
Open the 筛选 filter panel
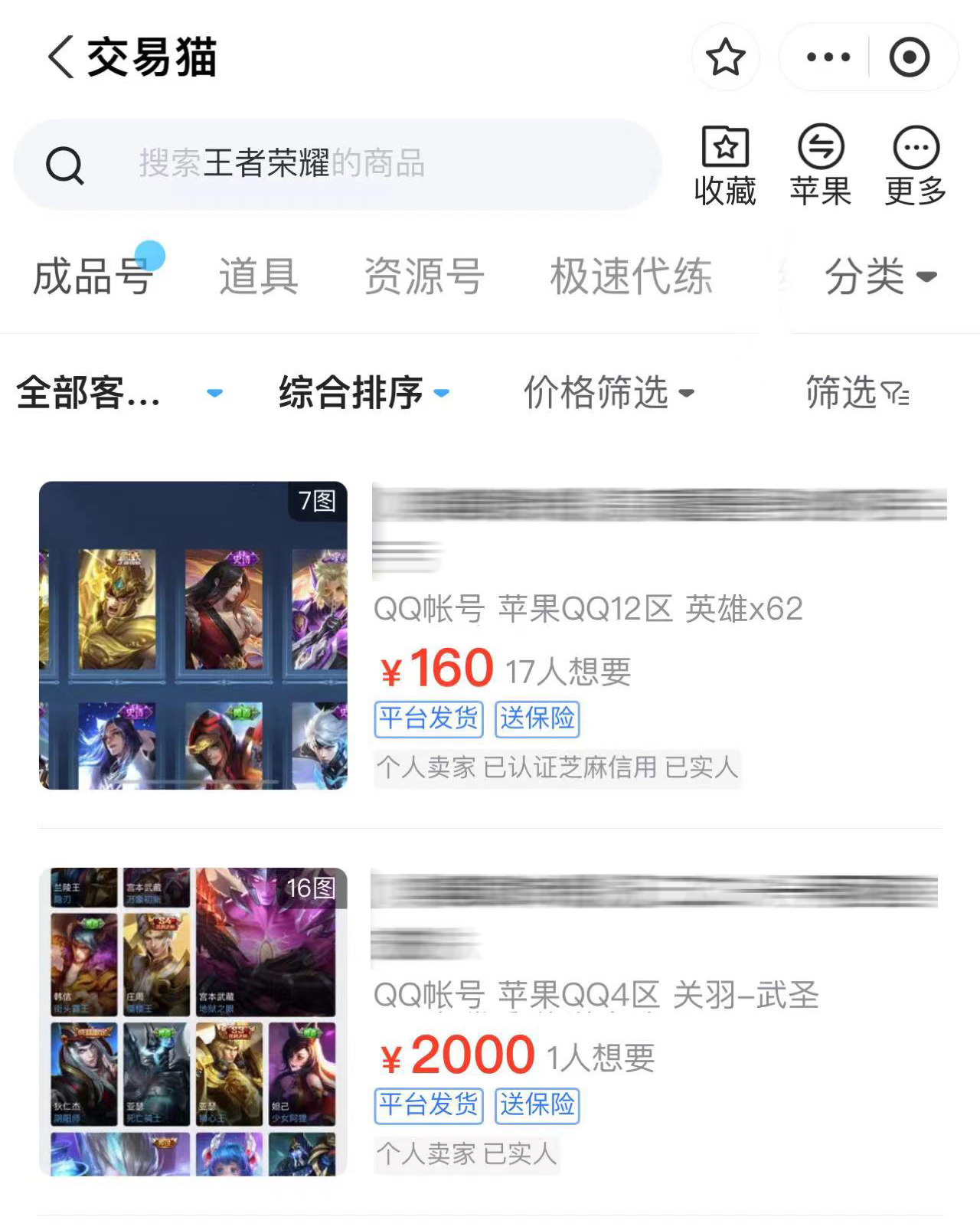click(x=857, y=393)
